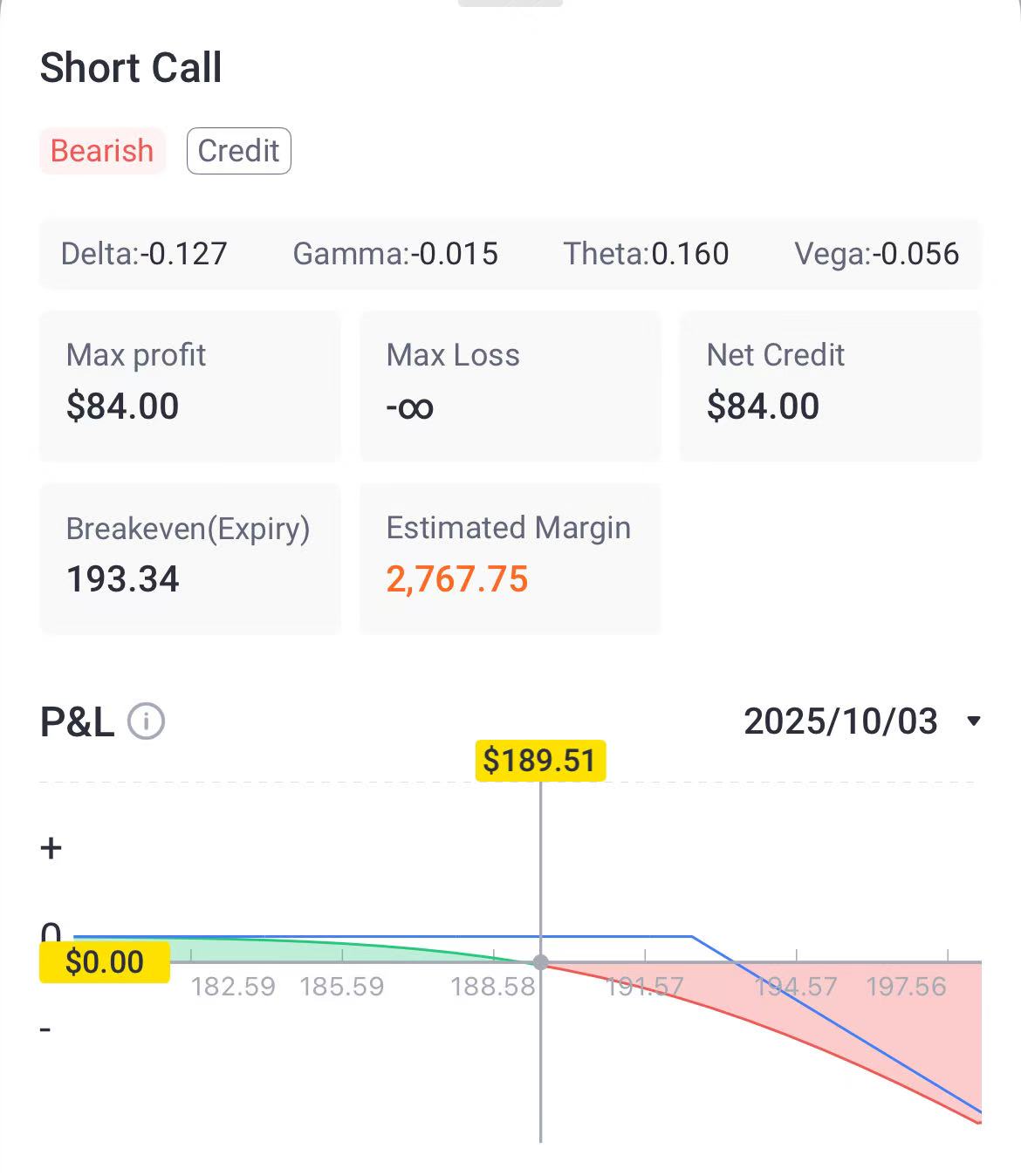The image size is (1021, 1176).
Task: Click the Max profit $84.00 card
Action: coord(189,385)
